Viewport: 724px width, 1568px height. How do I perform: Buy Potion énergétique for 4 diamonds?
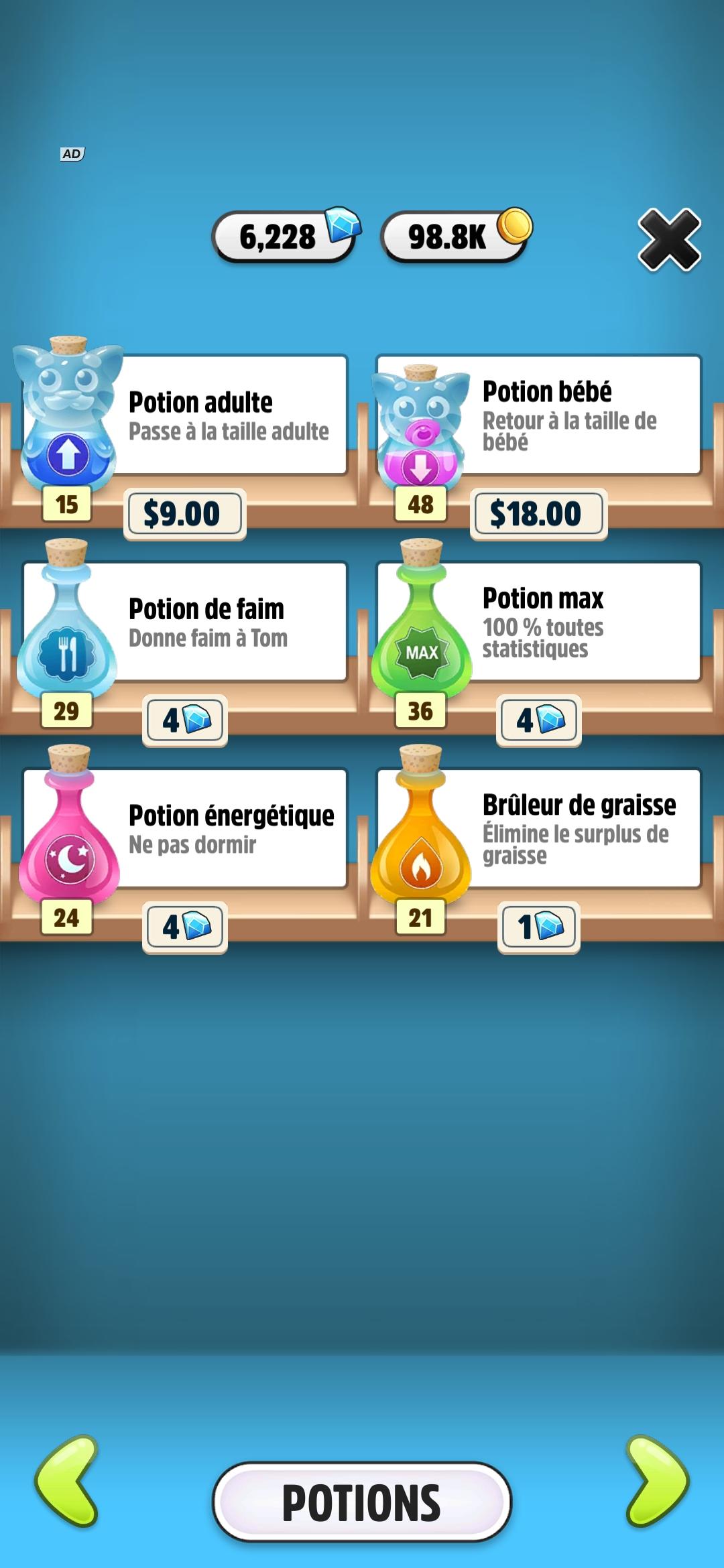point(185,927)
